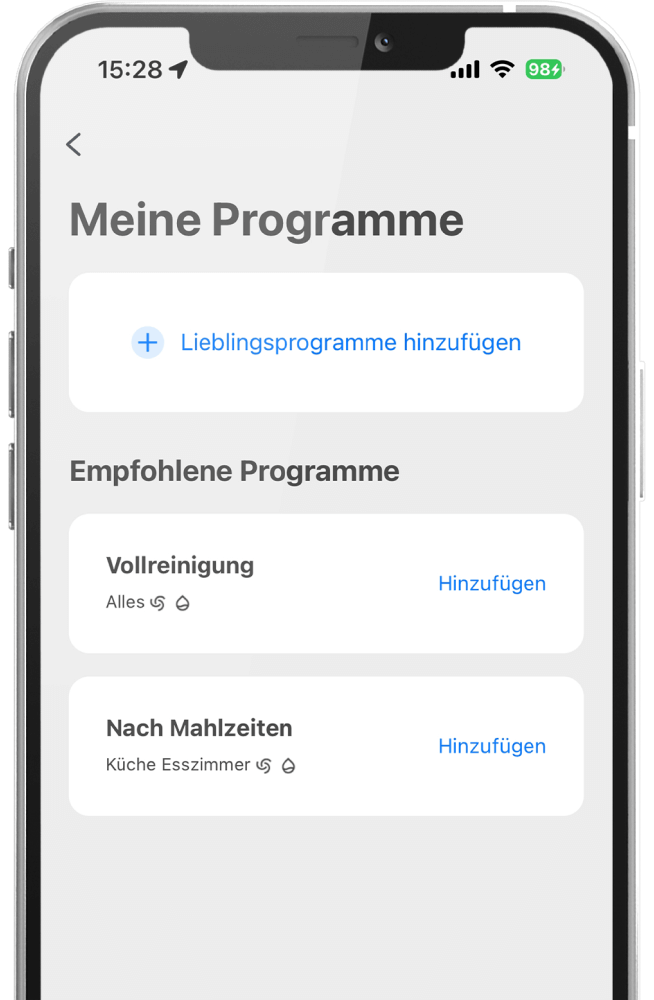
Task: Add the Nach Mahlzeiten program via Hinzufügen
Action: [491, 746]
